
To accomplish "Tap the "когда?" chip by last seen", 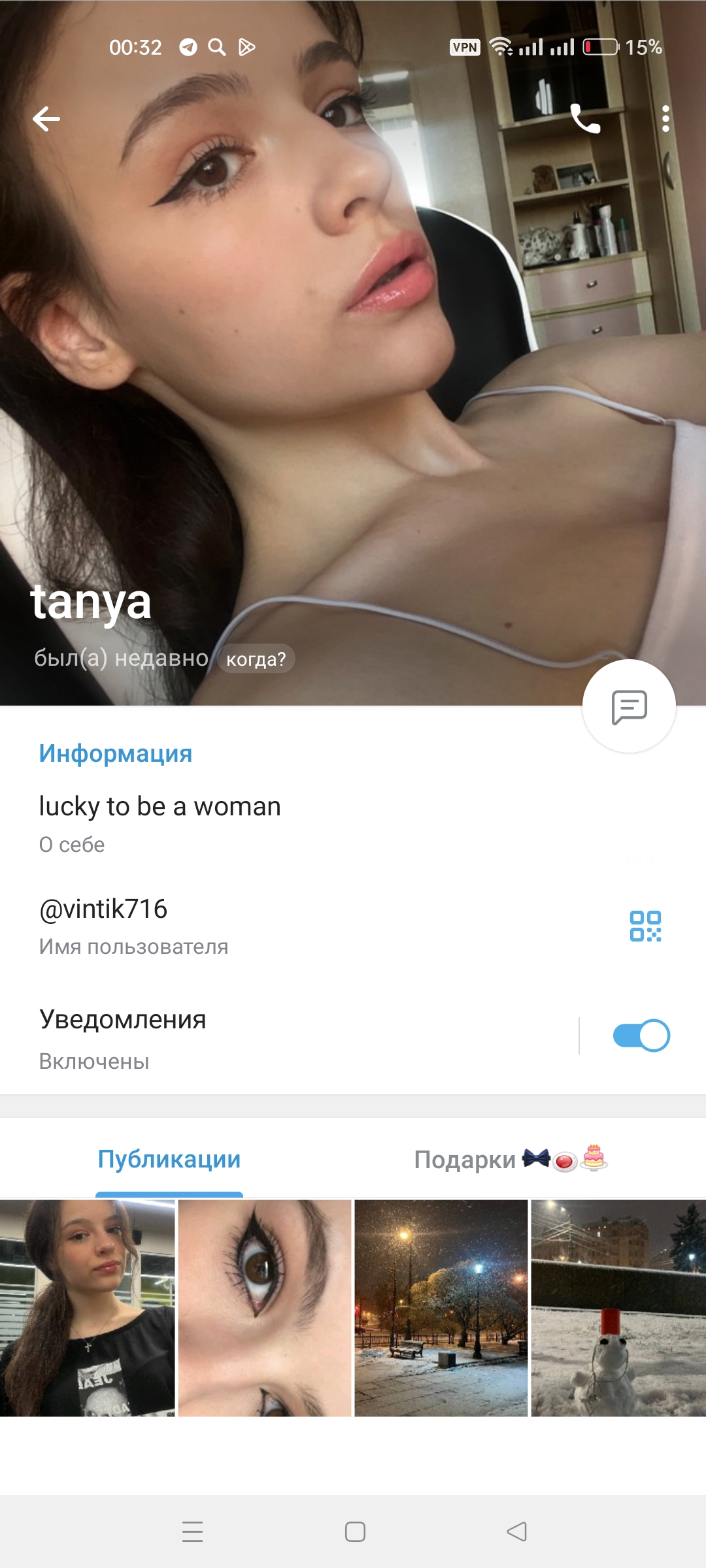I will click(256, 659).
